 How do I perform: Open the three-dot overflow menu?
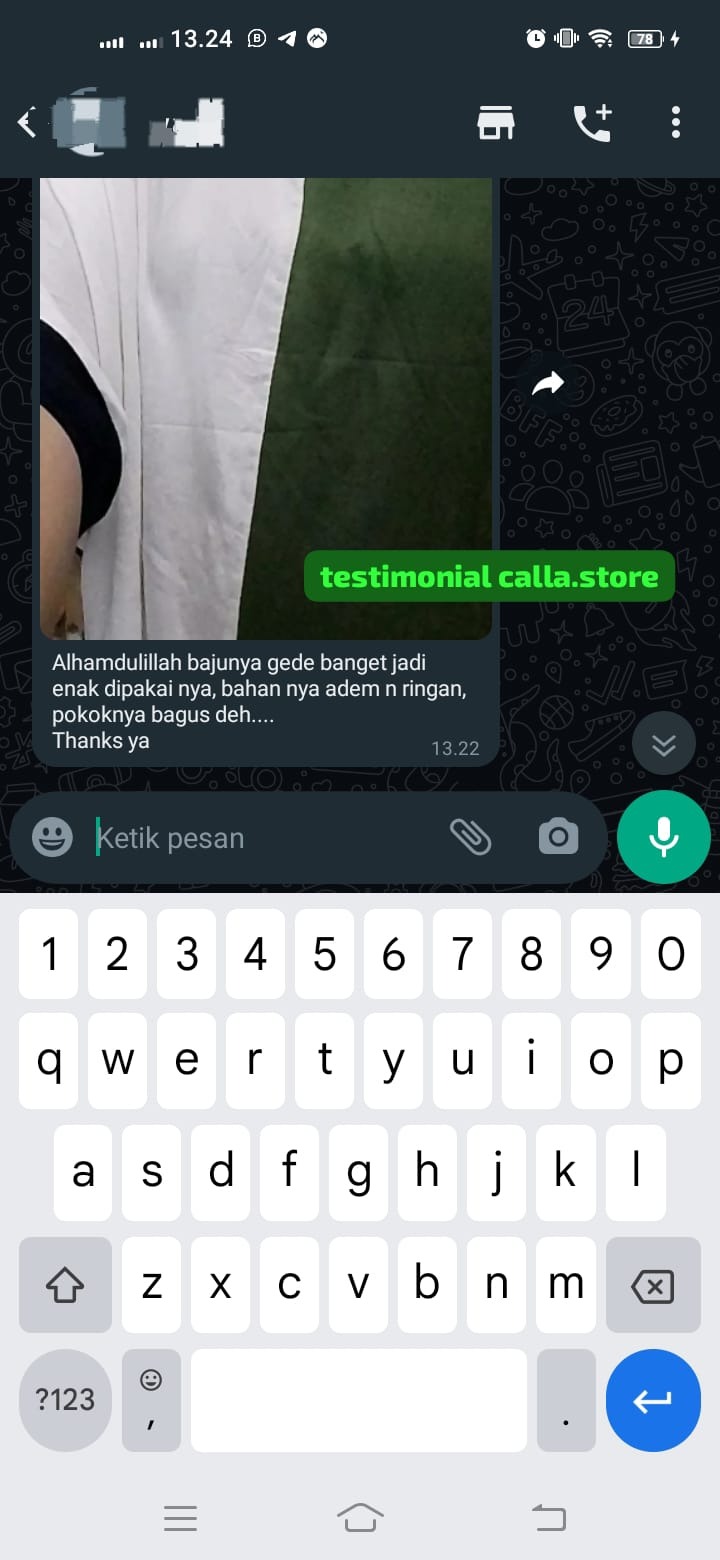pyautogui.click(x=676, y=123)
